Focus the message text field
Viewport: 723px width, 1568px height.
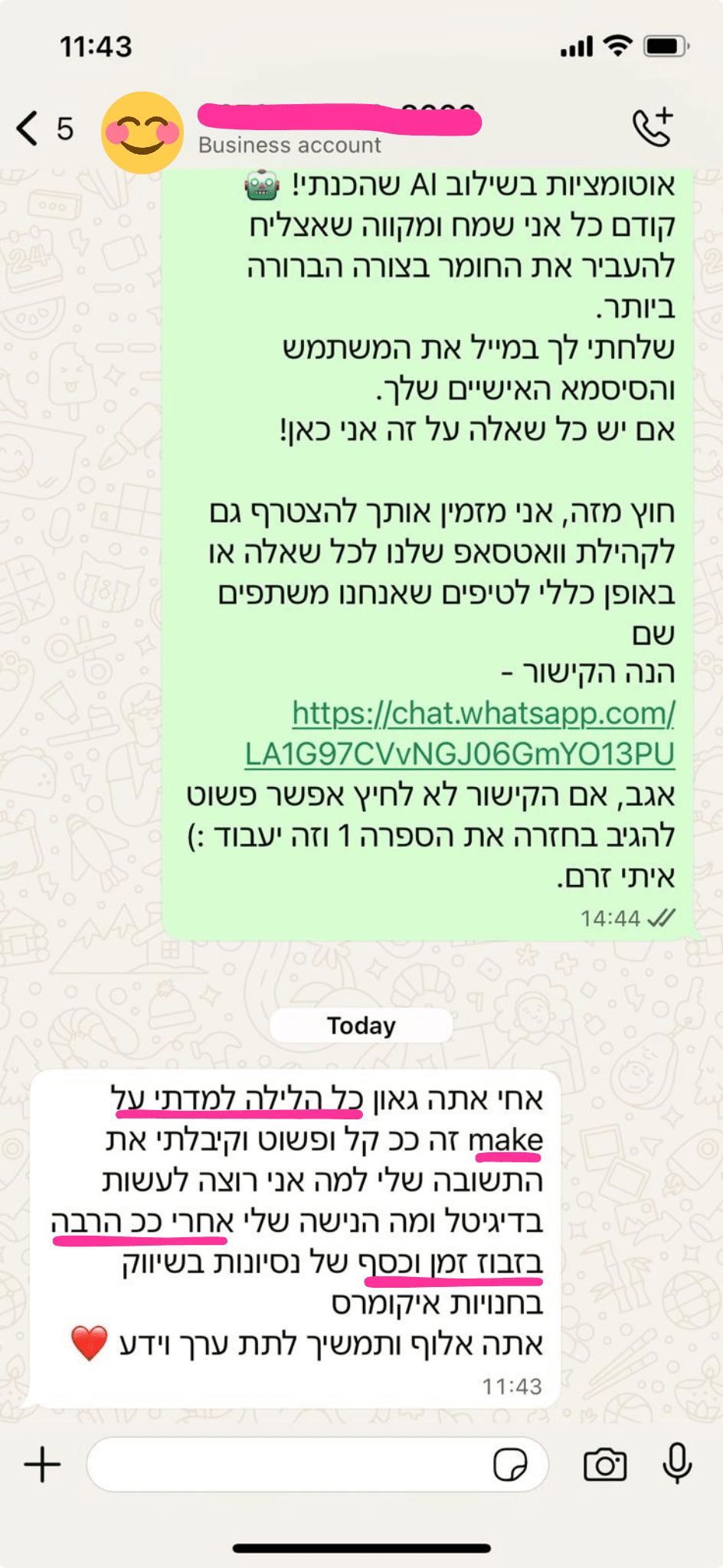[291, 1465]
